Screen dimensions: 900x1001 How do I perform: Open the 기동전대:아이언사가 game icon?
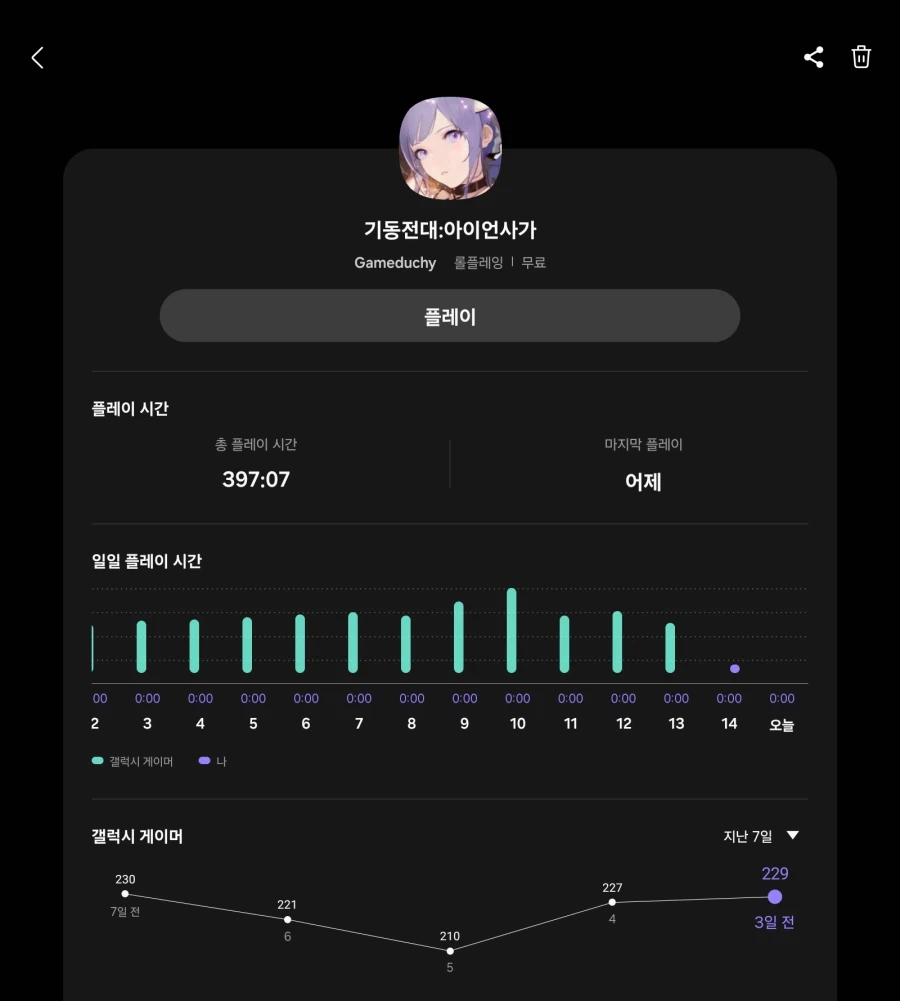(450, 147)
